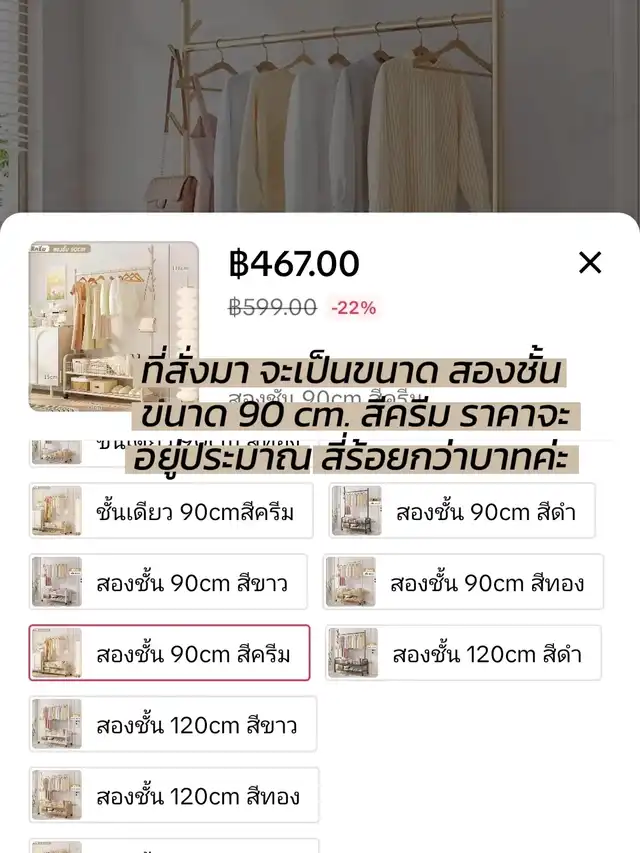The height and width of the screenshot is (853, 640).
Task: Choose สองชั้น 120cm สีดำ variant
Action: tap(463, 653)
